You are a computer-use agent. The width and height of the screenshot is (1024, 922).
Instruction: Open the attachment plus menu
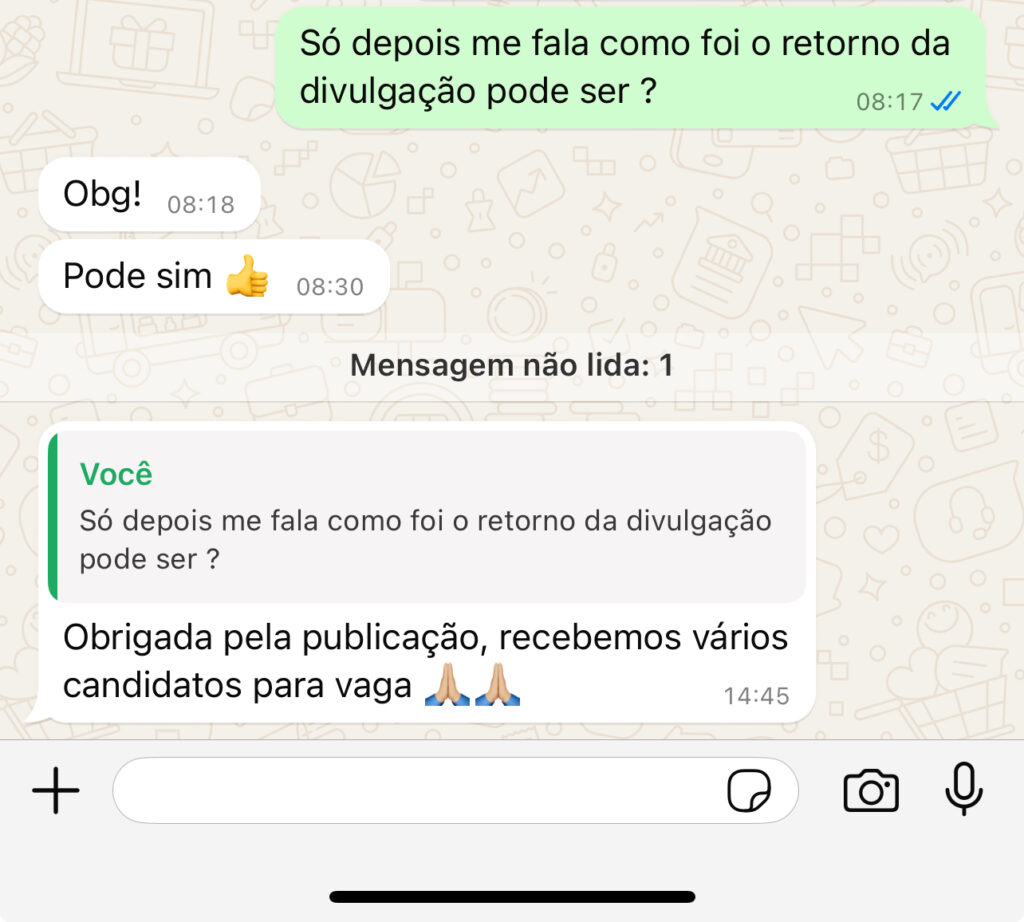pyautogui.click(x=56, y=792)
